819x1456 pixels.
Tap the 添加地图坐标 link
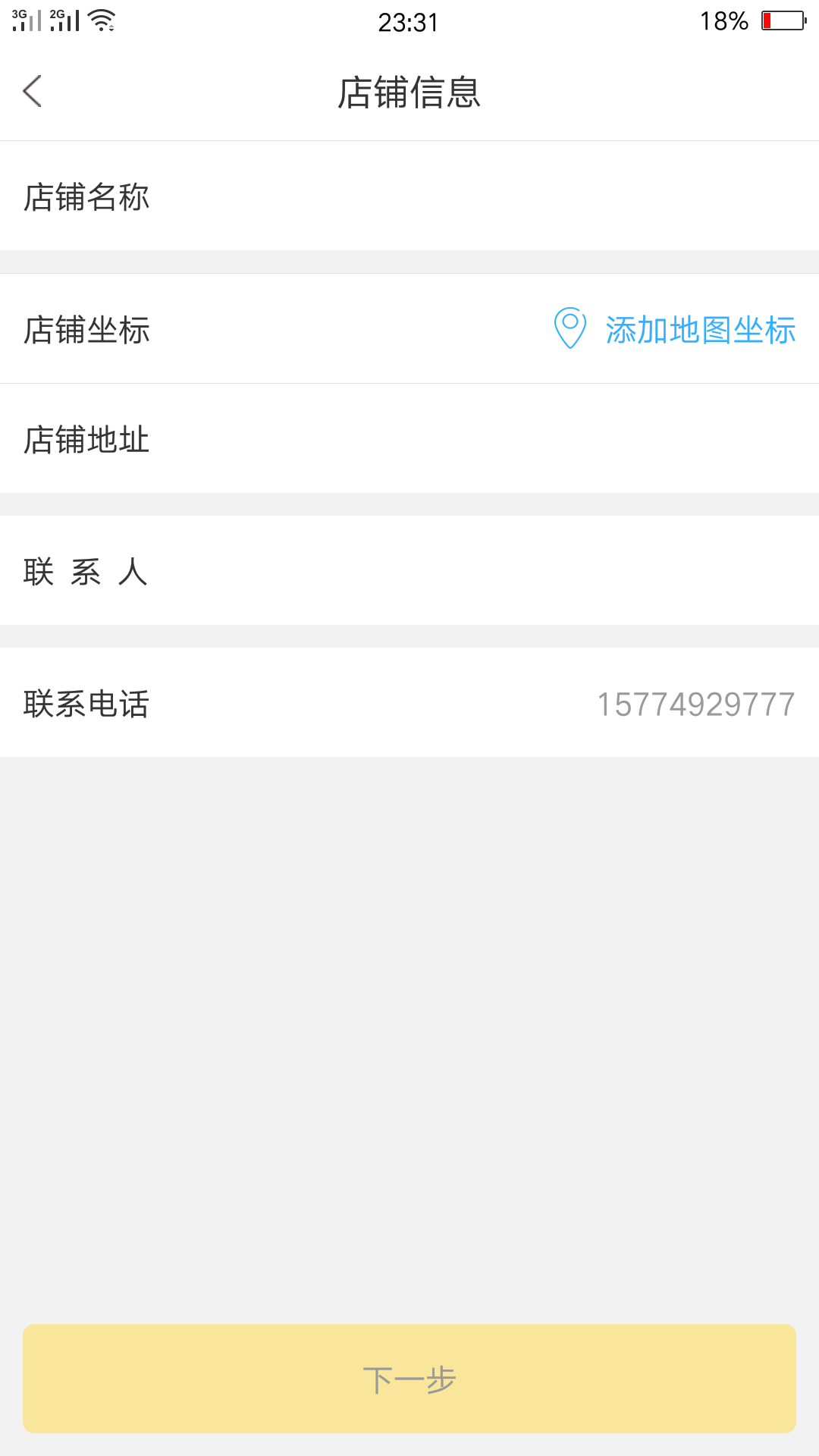point(699,329)
